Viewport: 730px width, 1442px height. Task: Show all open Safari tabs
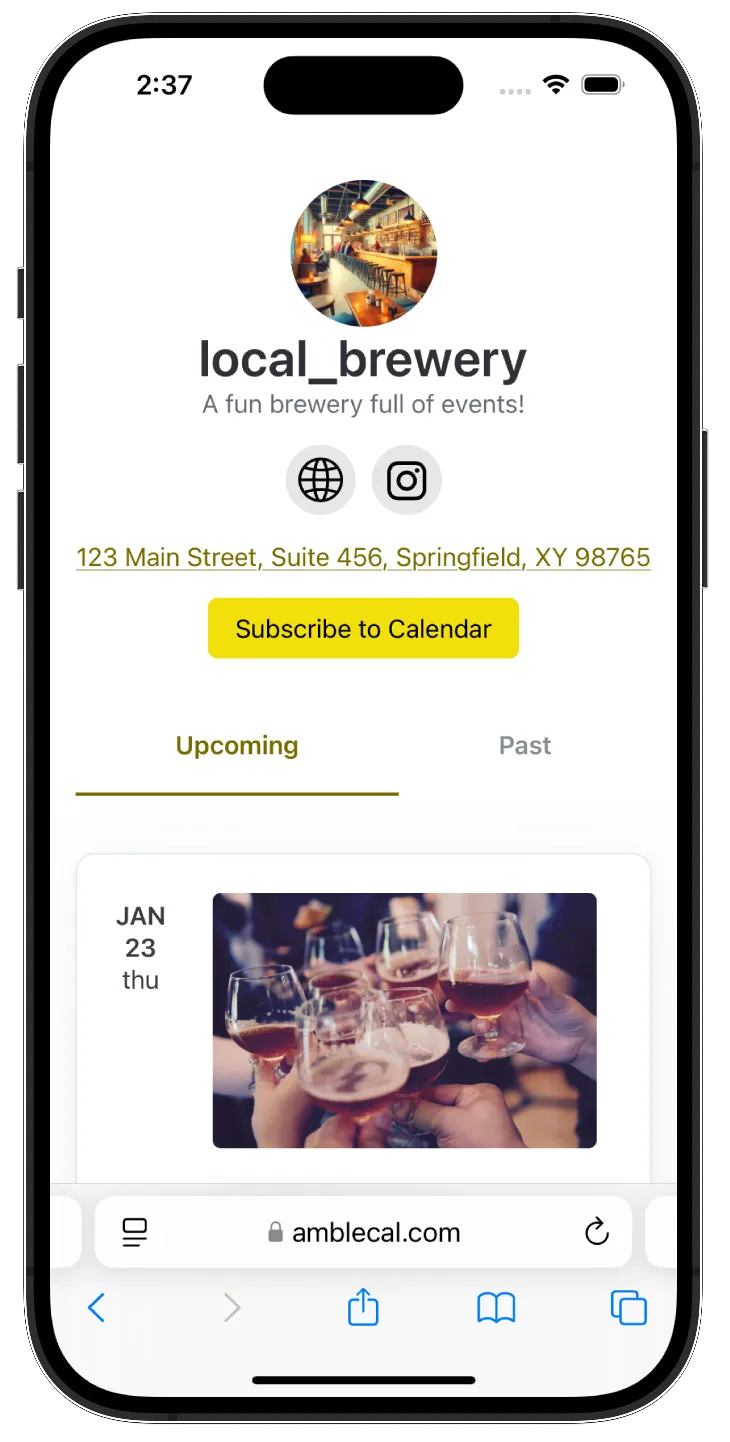point(628,1307)
